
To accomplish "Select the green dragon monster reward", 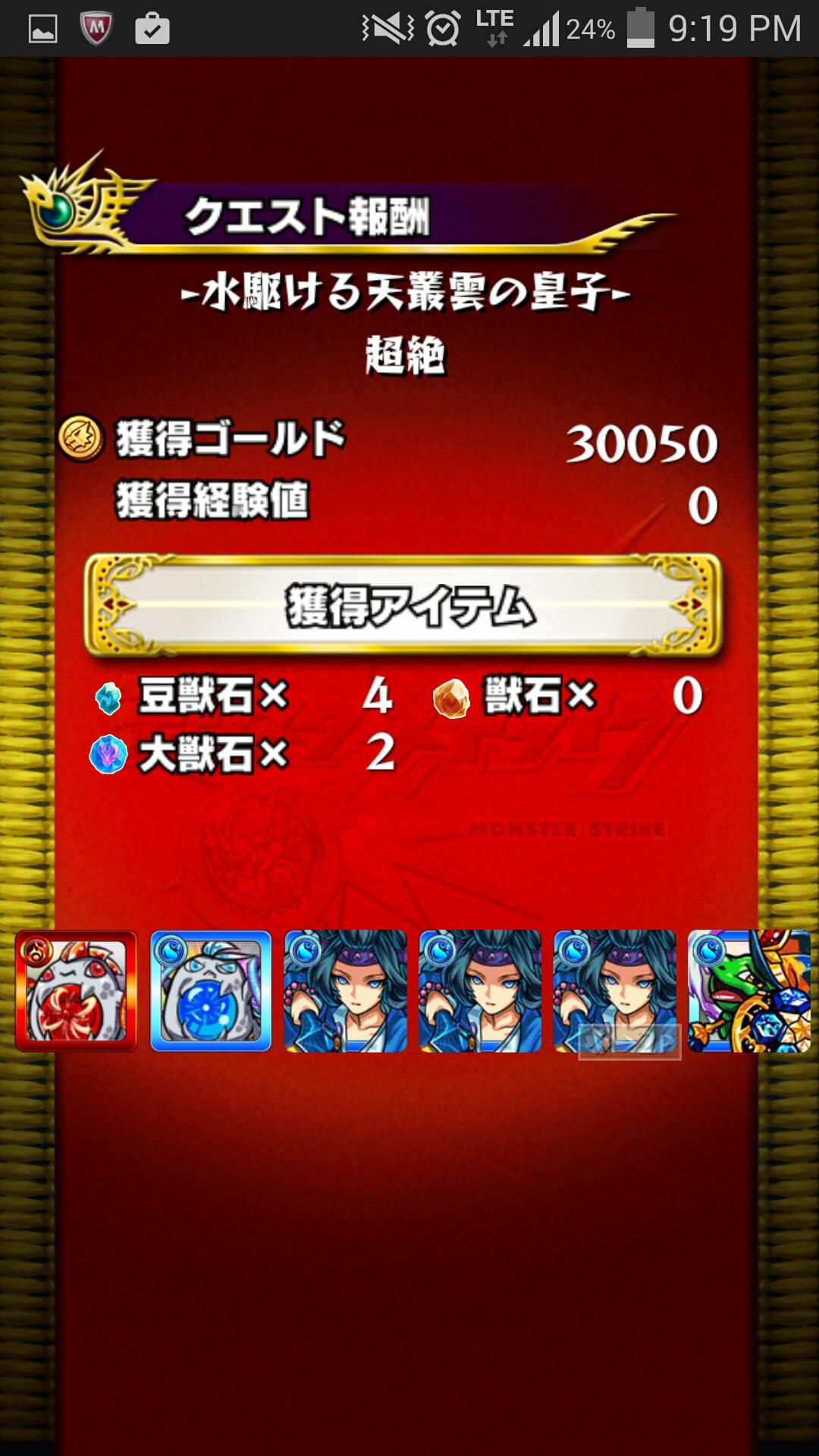I will [749, 991].
